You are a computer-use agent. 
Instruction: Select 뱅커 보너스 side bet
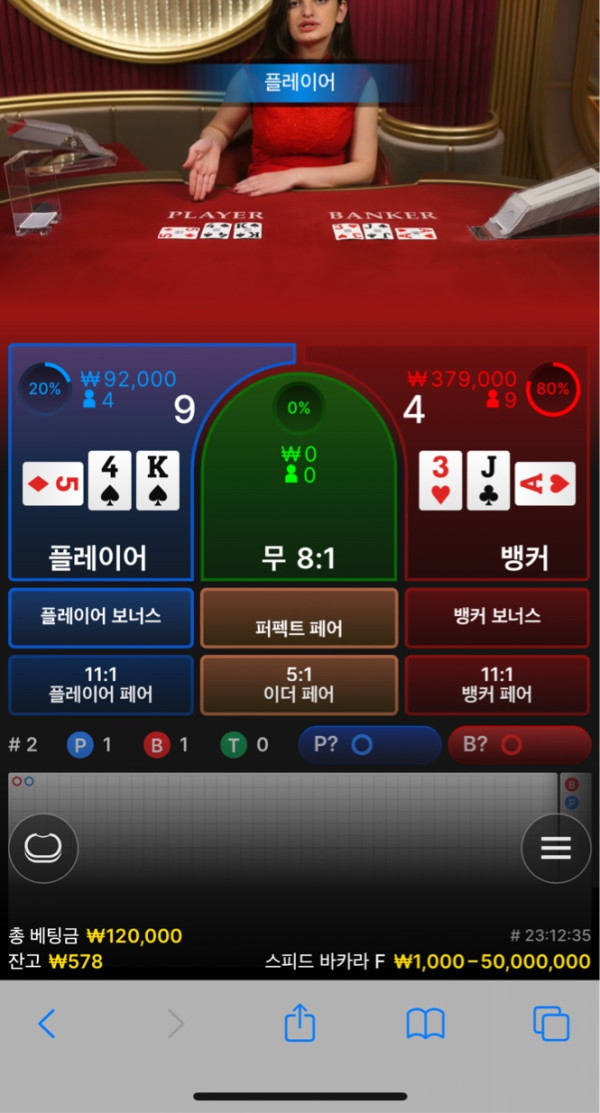click(x=497, y=617)
